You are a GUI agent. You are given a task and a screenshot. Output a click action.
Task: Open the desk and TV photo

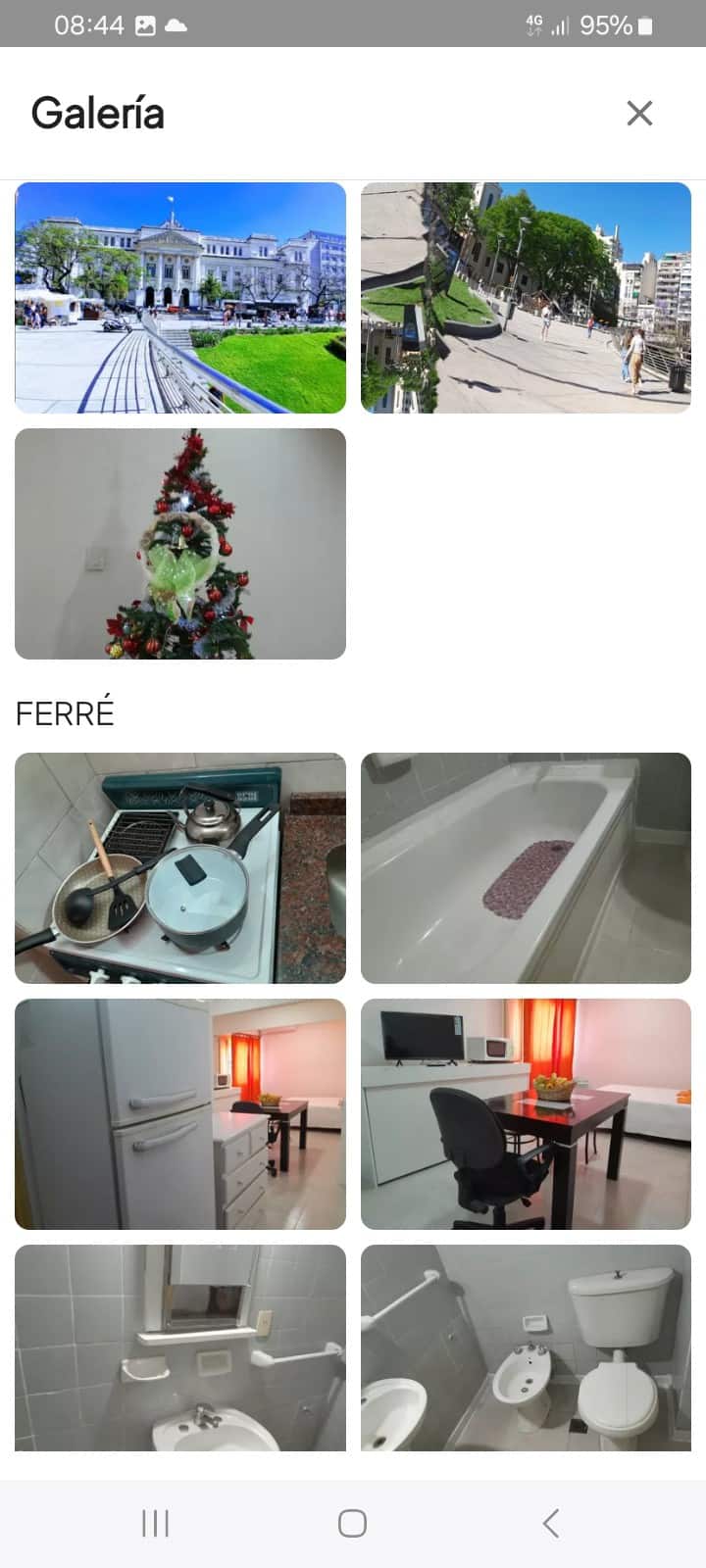pyautogui.click(x=526, y=1114)
